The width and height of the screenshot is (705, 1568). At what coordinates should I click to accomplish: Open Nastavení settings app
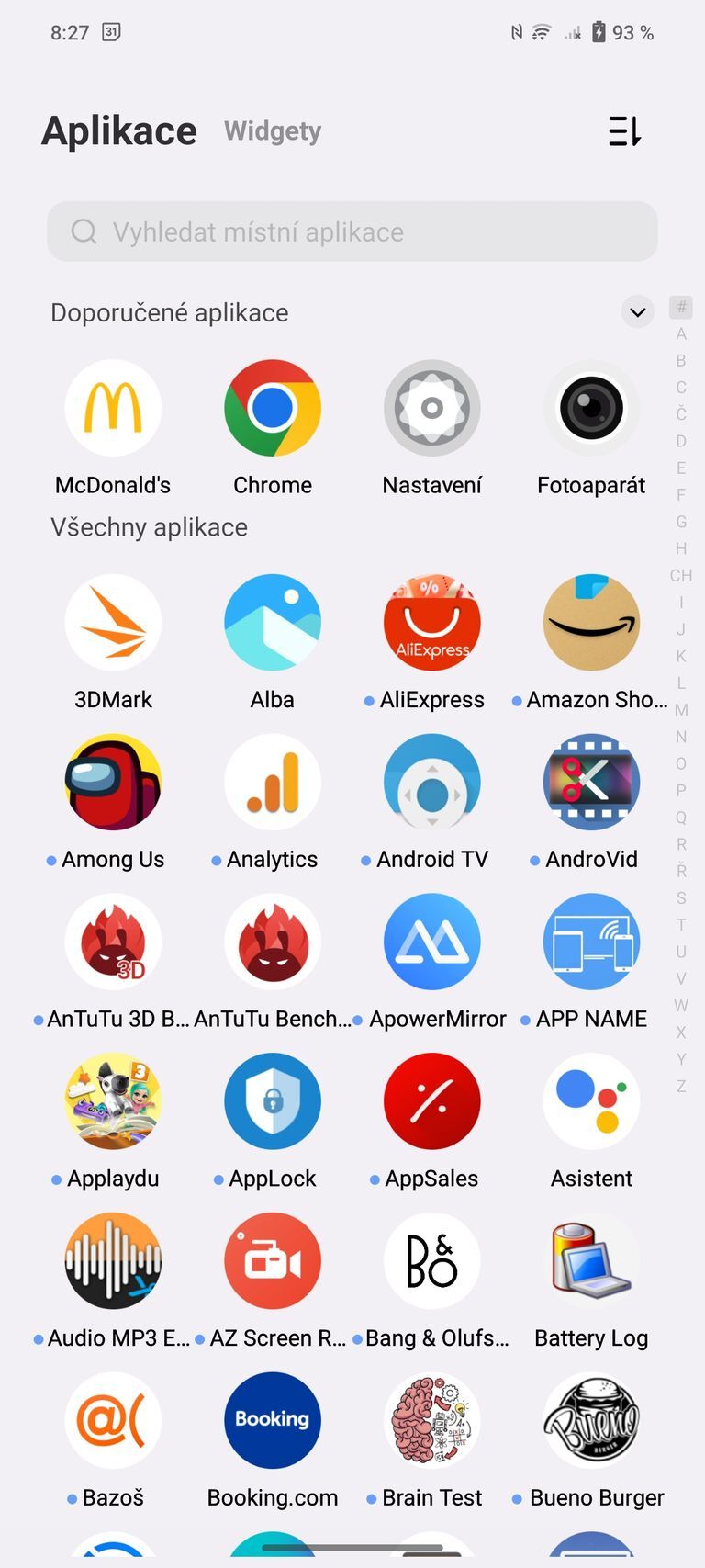(x=431, y=408)
